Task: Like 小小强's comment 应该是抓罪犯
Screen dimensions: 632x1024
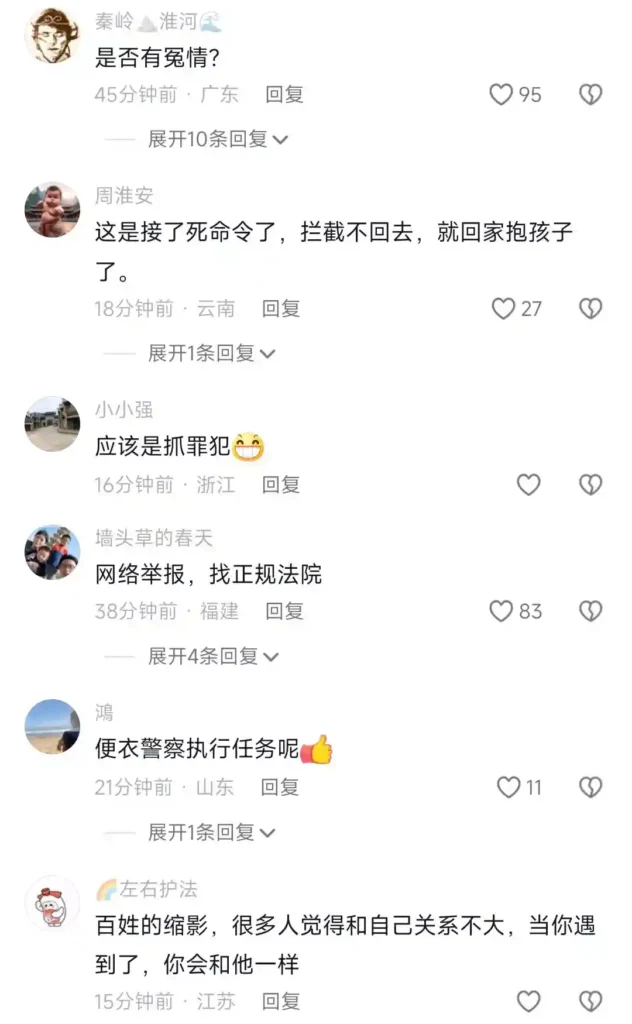Action: click(x=528, y=485)
